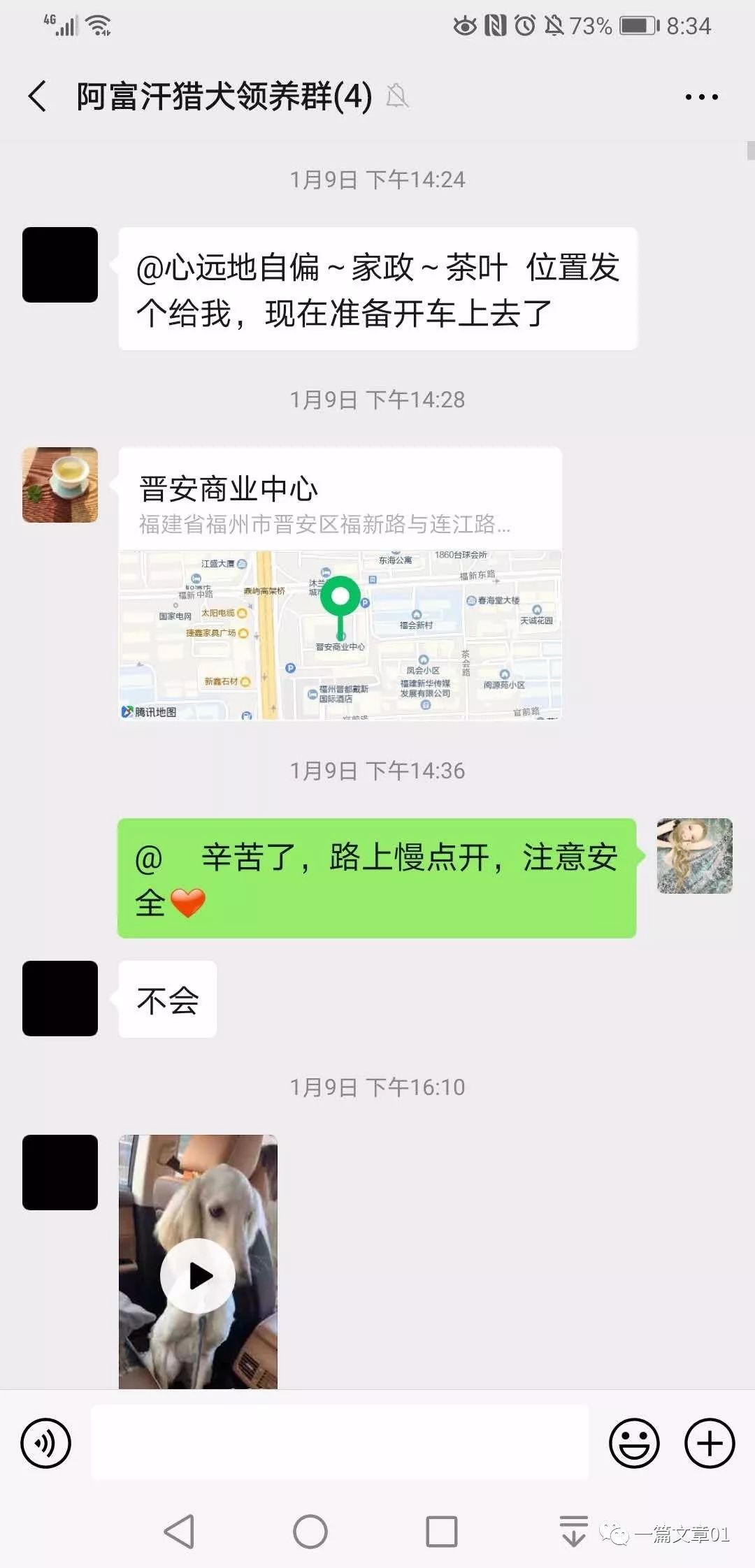
Task: Tap the muted bell icon beside the group name
Action: [x=397, y=98]
